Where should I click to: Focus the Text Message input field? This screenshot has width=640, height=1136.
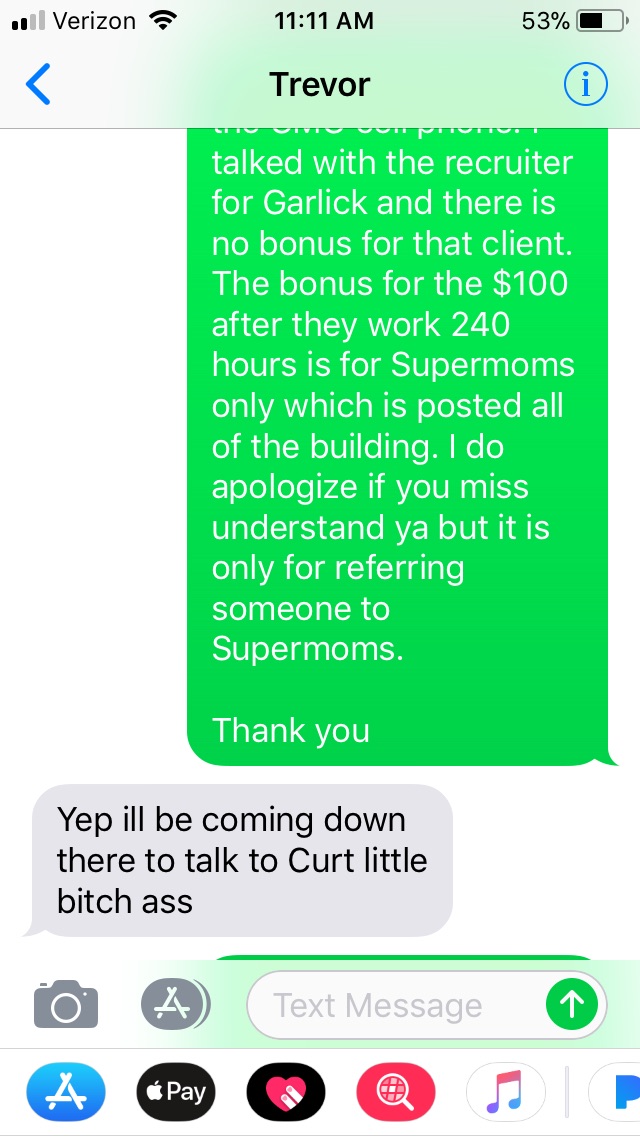[x=390, y=1004]
